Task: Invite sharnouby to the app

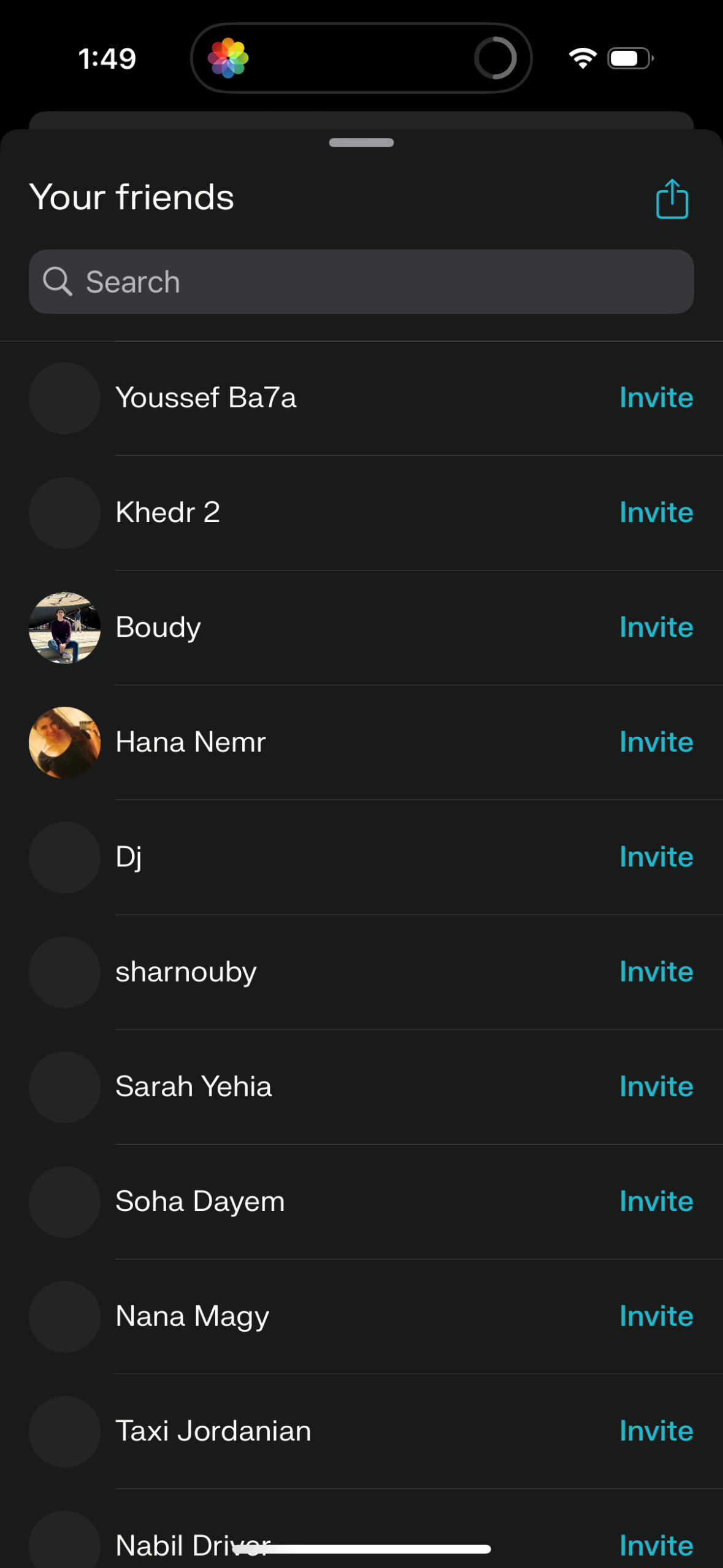Action: click(x=656, y=972)
